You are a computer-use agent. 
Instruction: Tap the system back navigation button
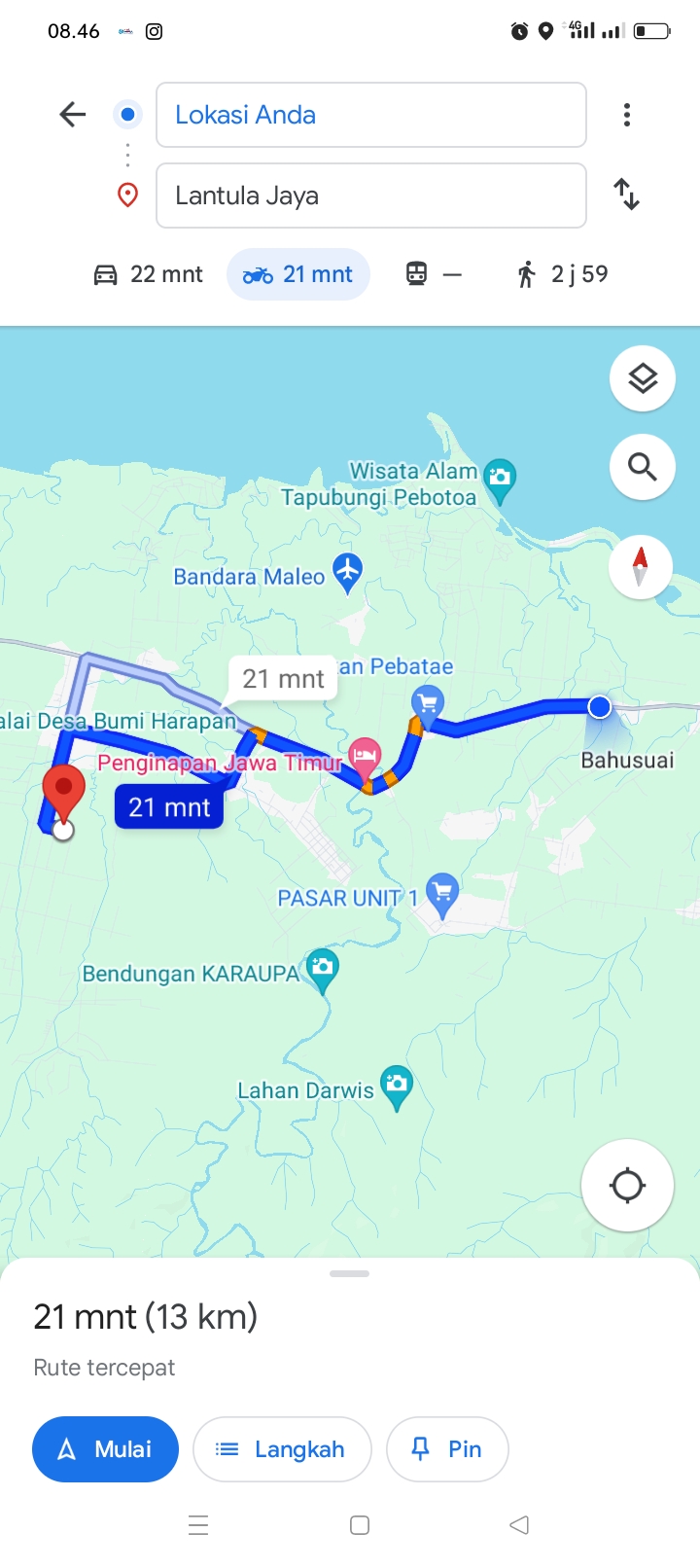point(519,1525)
